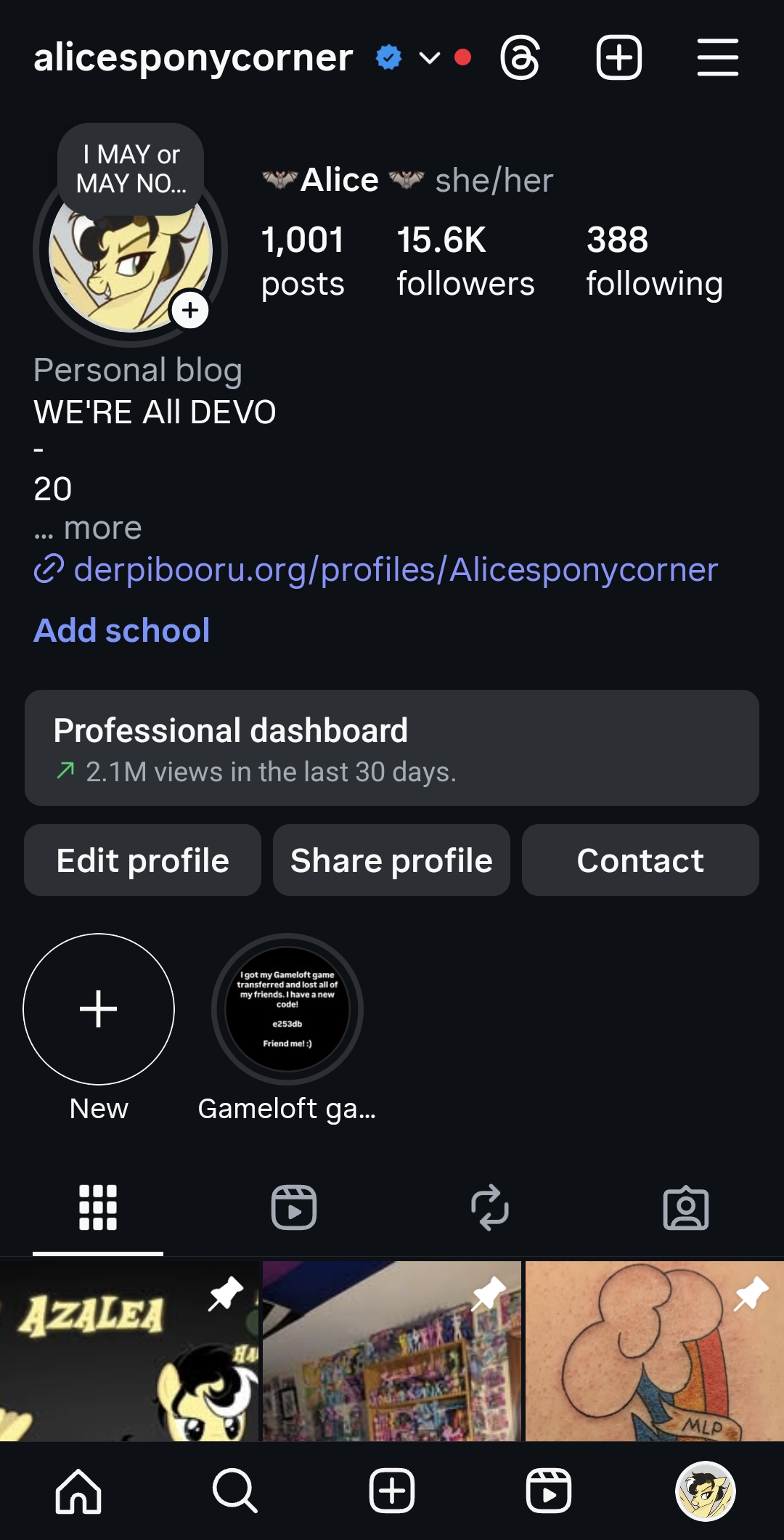
Task: Create a New story highlight
Action: (x=99, y=1009)
